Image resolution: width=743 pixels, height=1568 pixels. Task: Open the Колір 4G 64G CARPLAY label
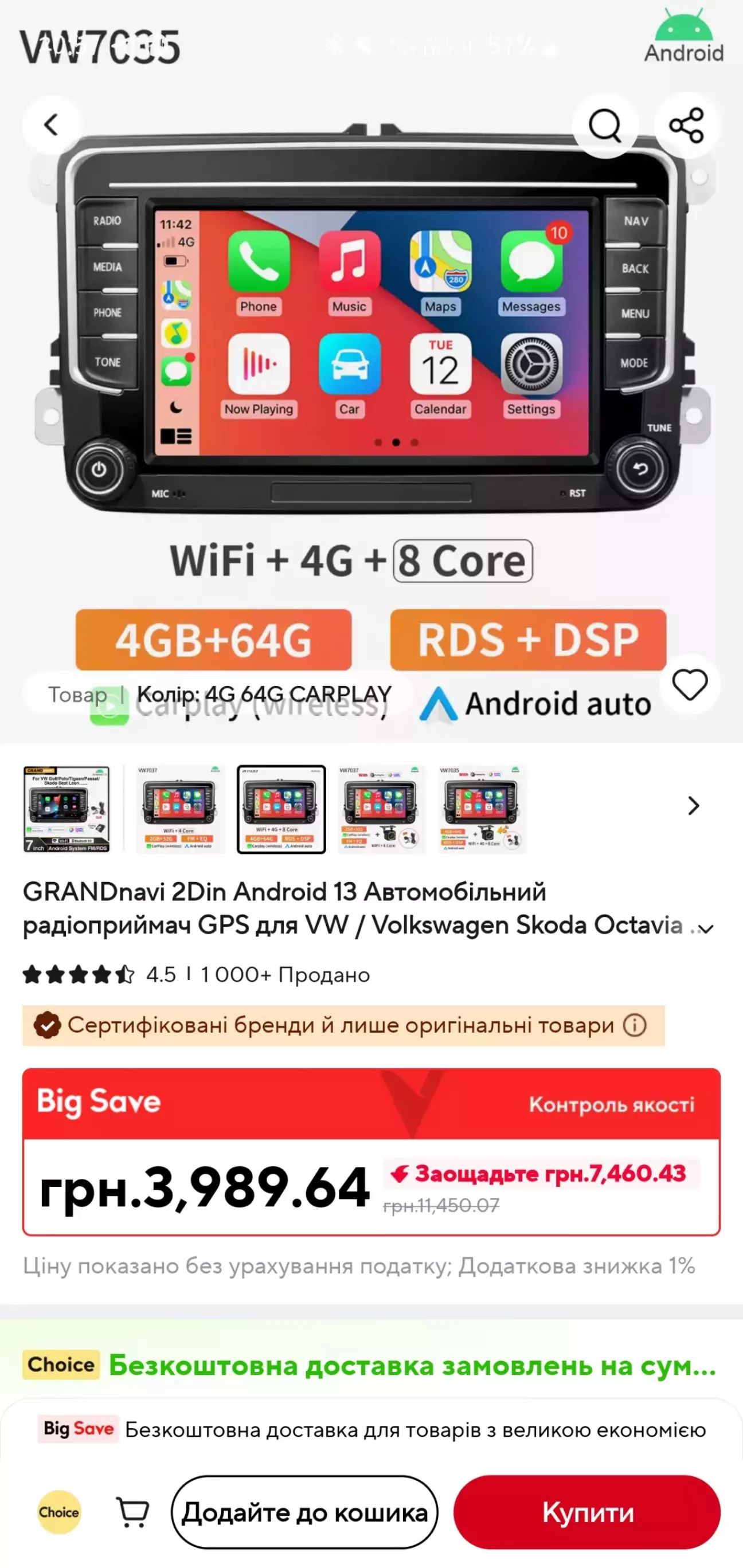(x=264, y=693)
